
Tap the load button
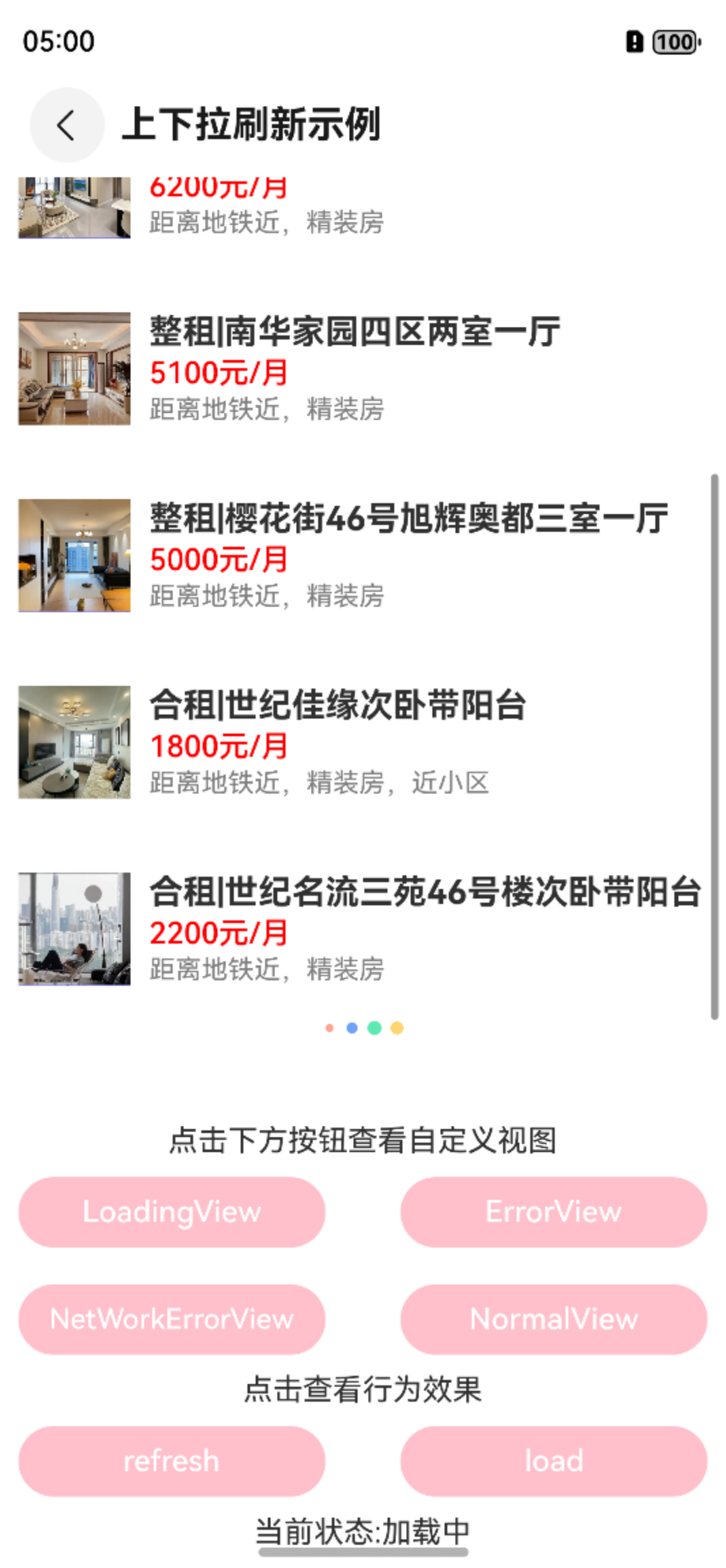tap(554, 1461)
